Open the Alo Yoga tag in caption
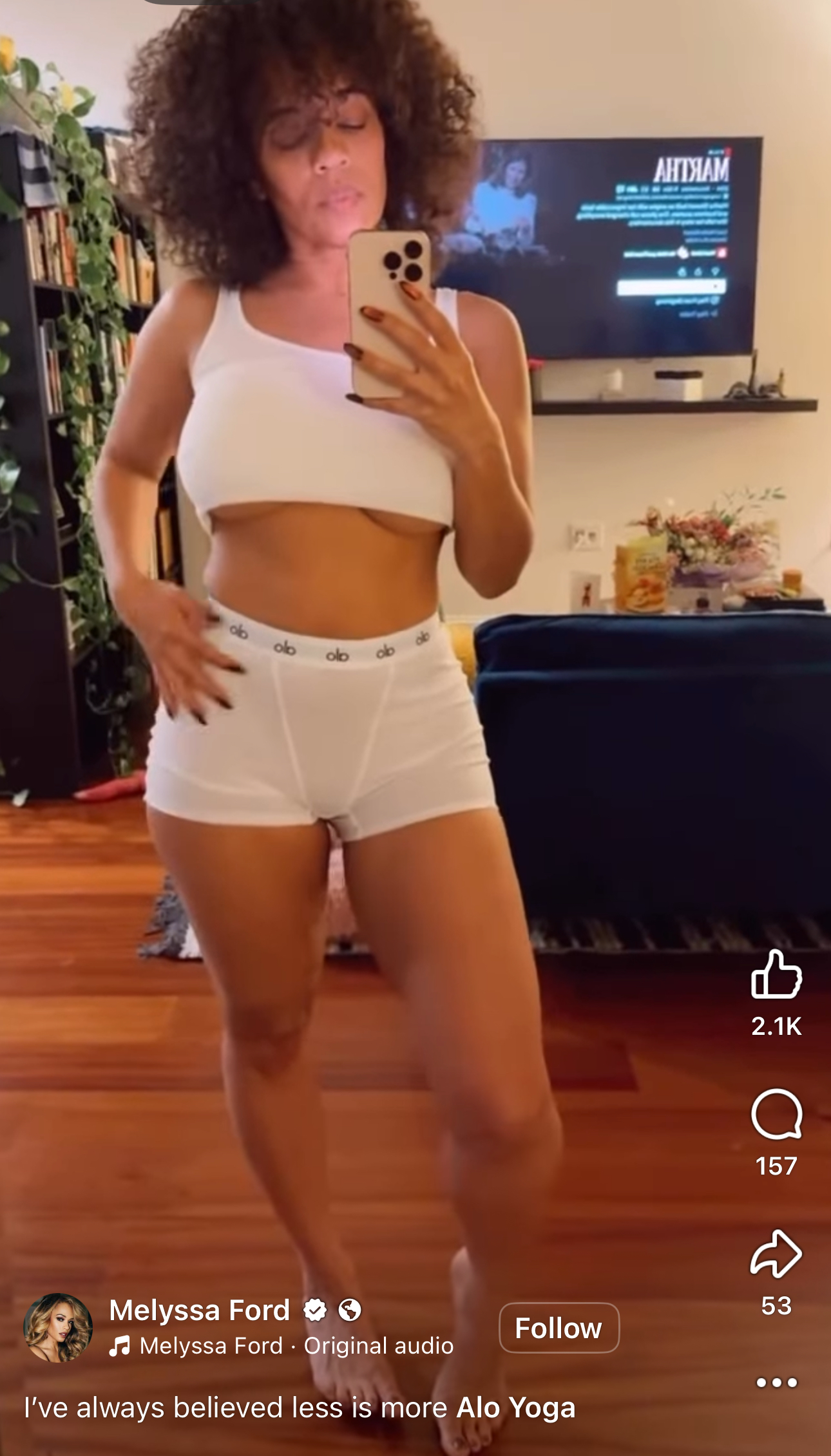Screen dimensions: 831x1456 515,1408
